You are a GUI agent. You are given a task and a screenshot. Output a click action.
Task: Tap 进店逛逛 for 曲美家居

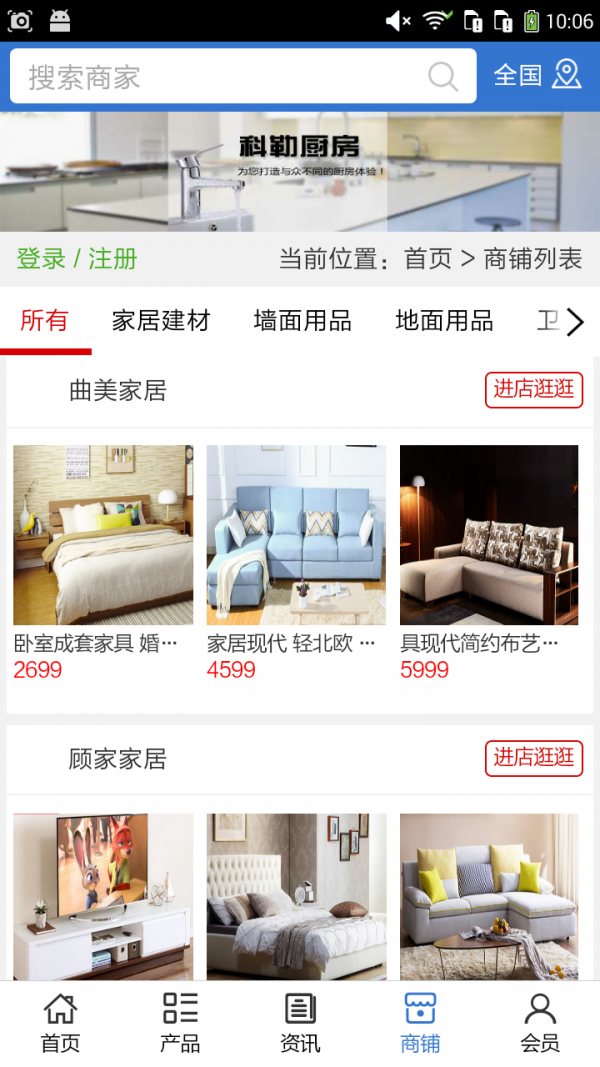534,390
